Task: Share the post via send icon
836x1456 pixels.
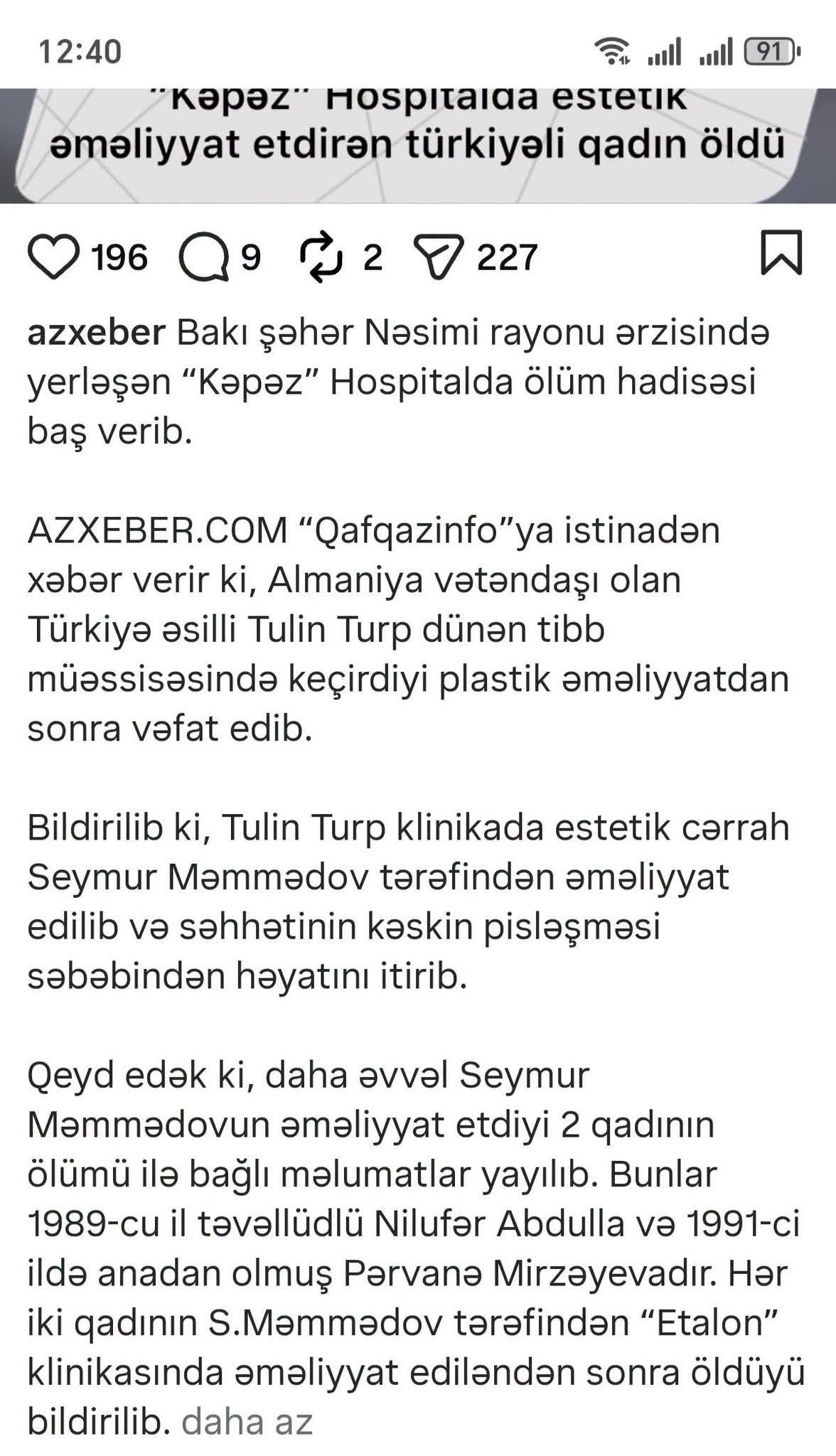Action: [x=438, y=257]
